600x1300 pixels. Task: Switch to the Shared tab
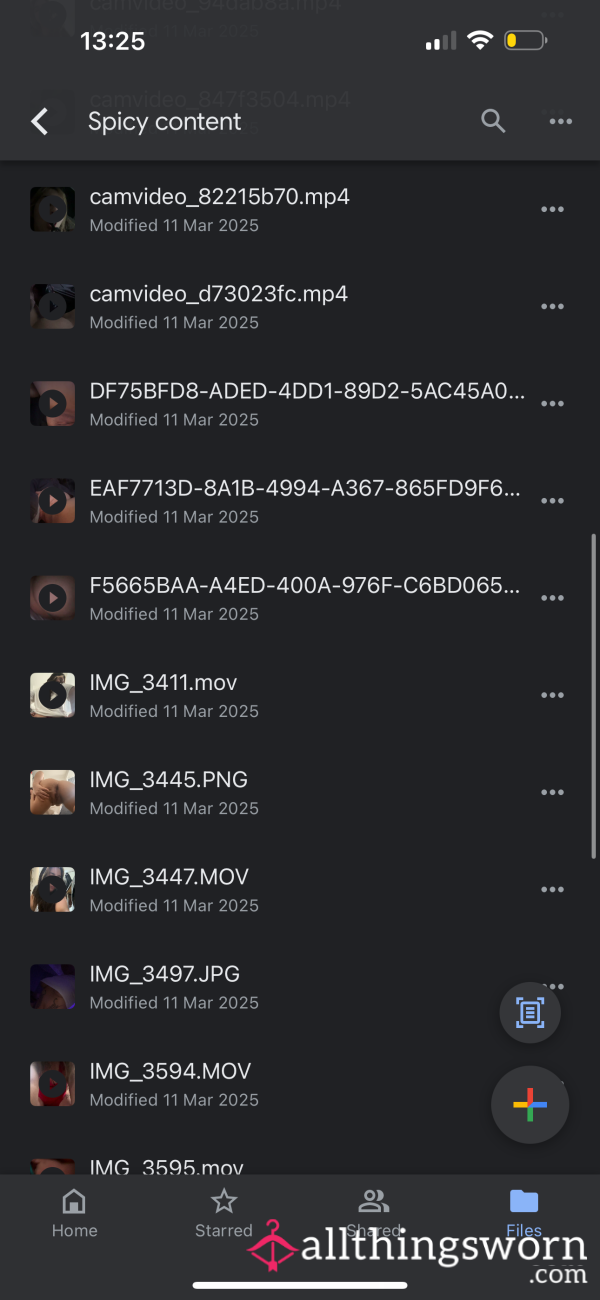(374, 1214)
